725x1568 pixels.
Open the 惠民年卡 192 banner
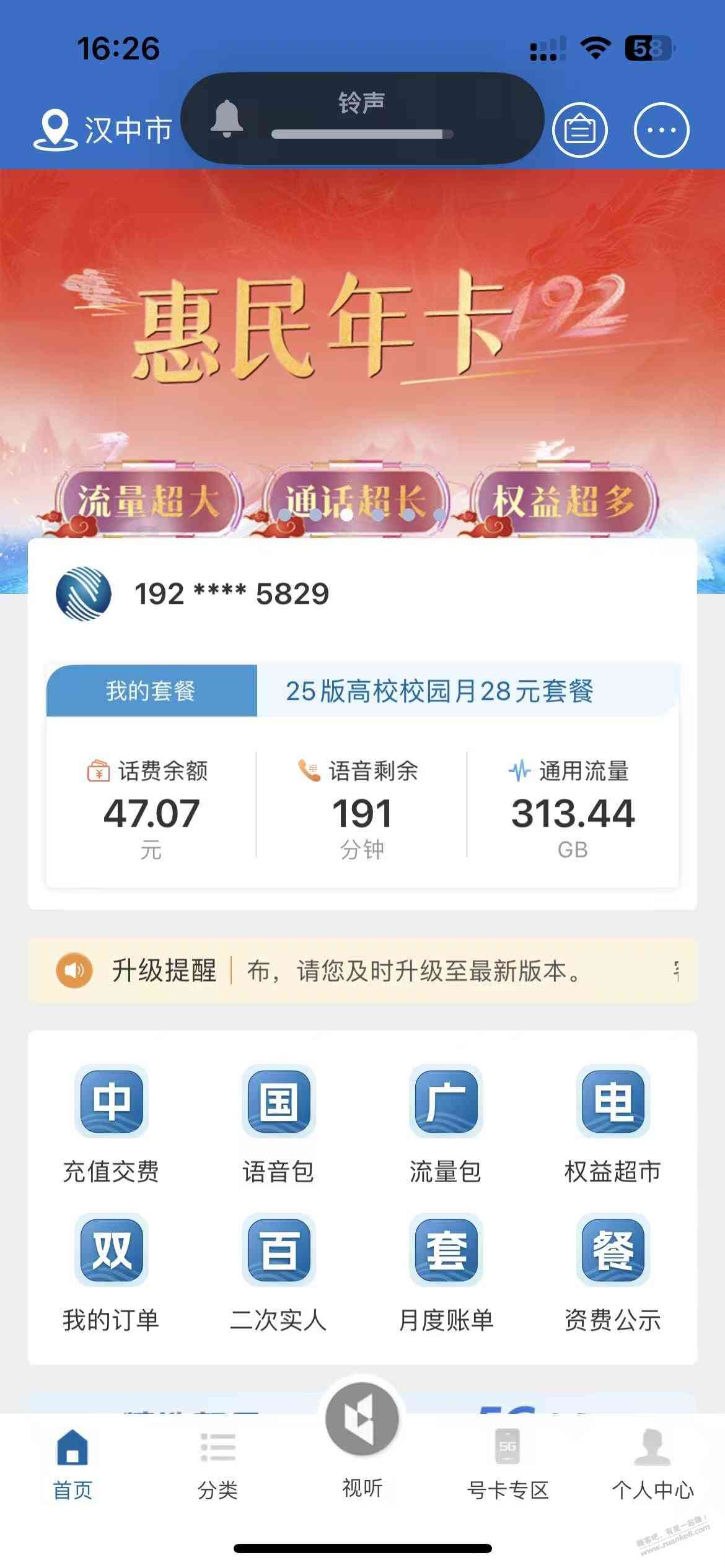(362, 347)
